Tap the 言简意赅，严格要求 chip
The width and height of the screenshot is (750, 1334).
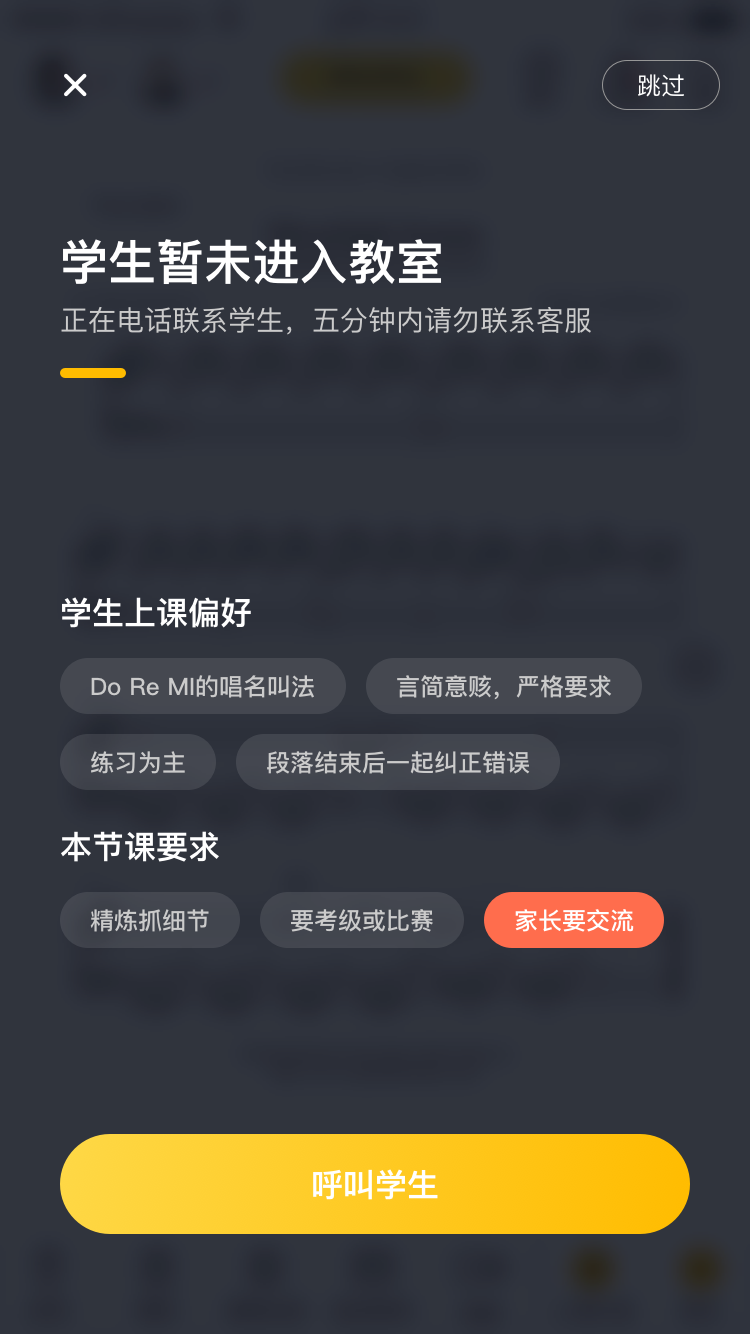click(504, 686)
